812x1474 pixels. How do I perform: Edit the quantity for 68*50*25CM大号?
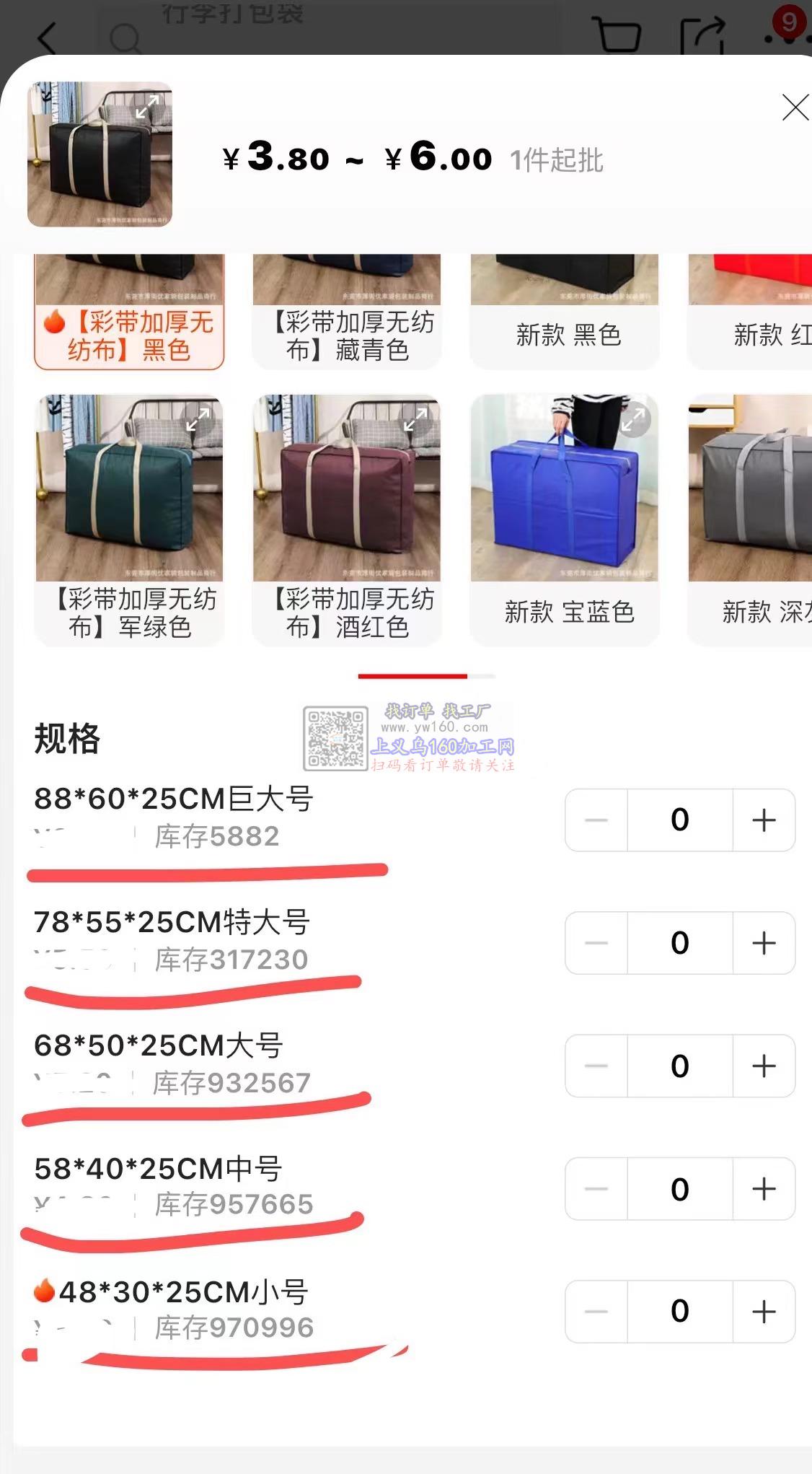click(x=679, y=1066)
